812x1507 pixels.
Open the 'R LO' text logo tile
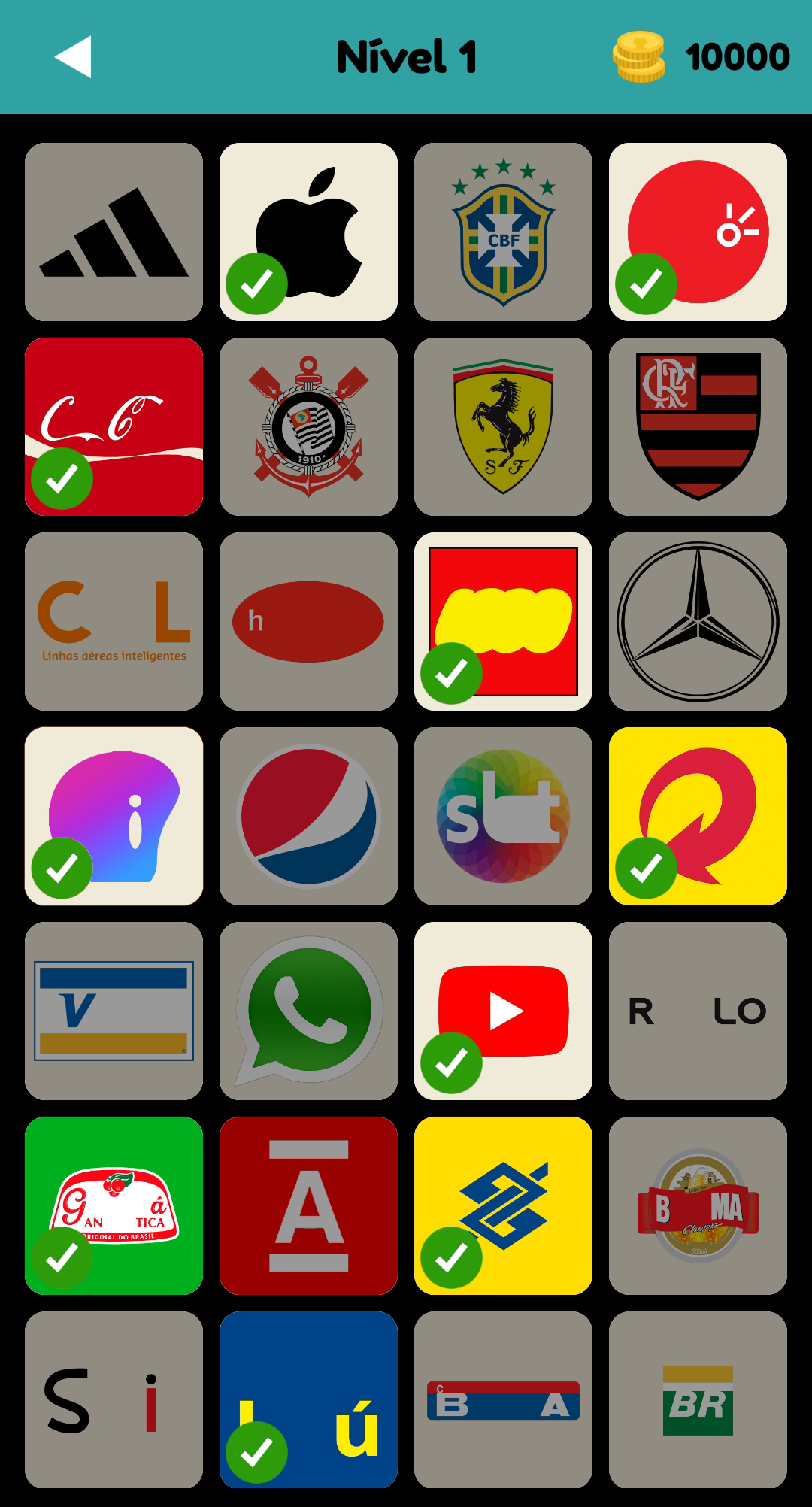point(698,1011)
